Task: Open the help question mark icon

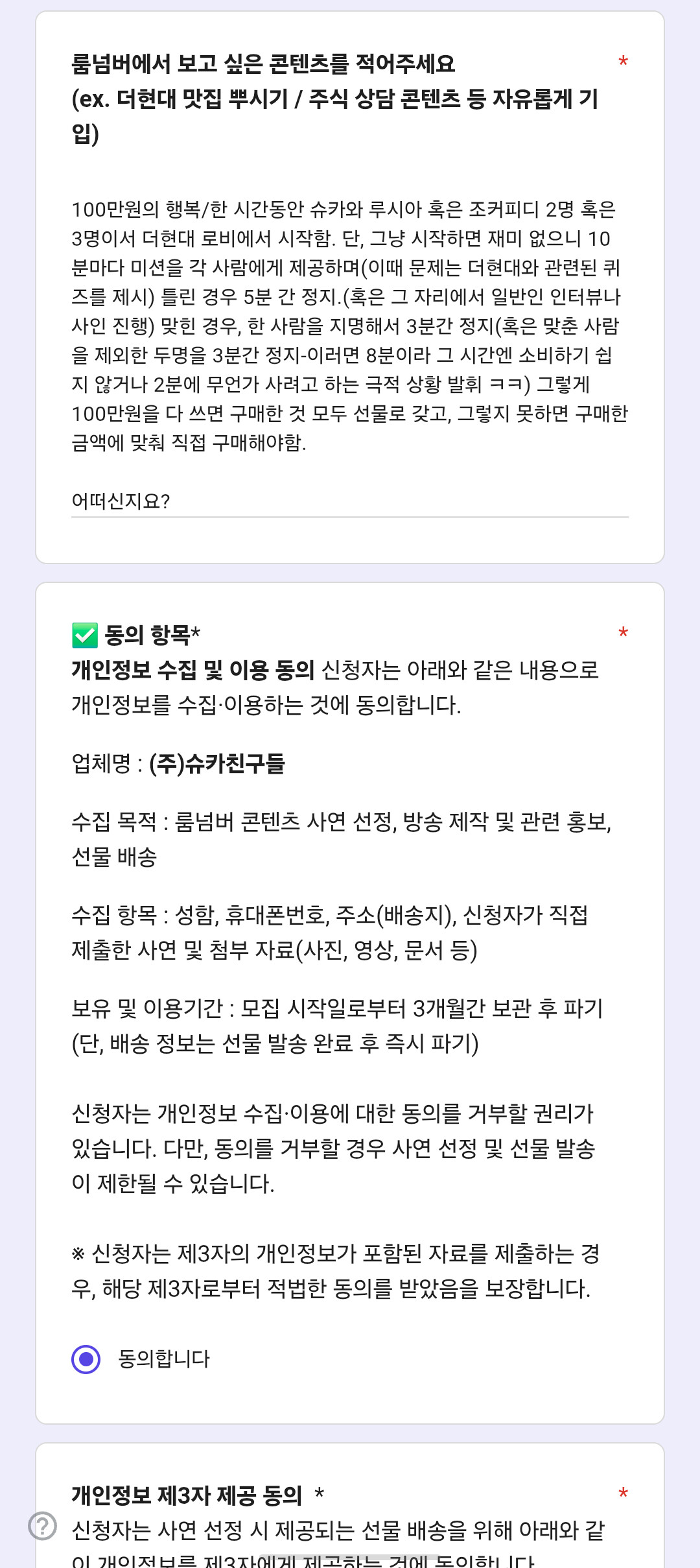Action: [43, 1526]
